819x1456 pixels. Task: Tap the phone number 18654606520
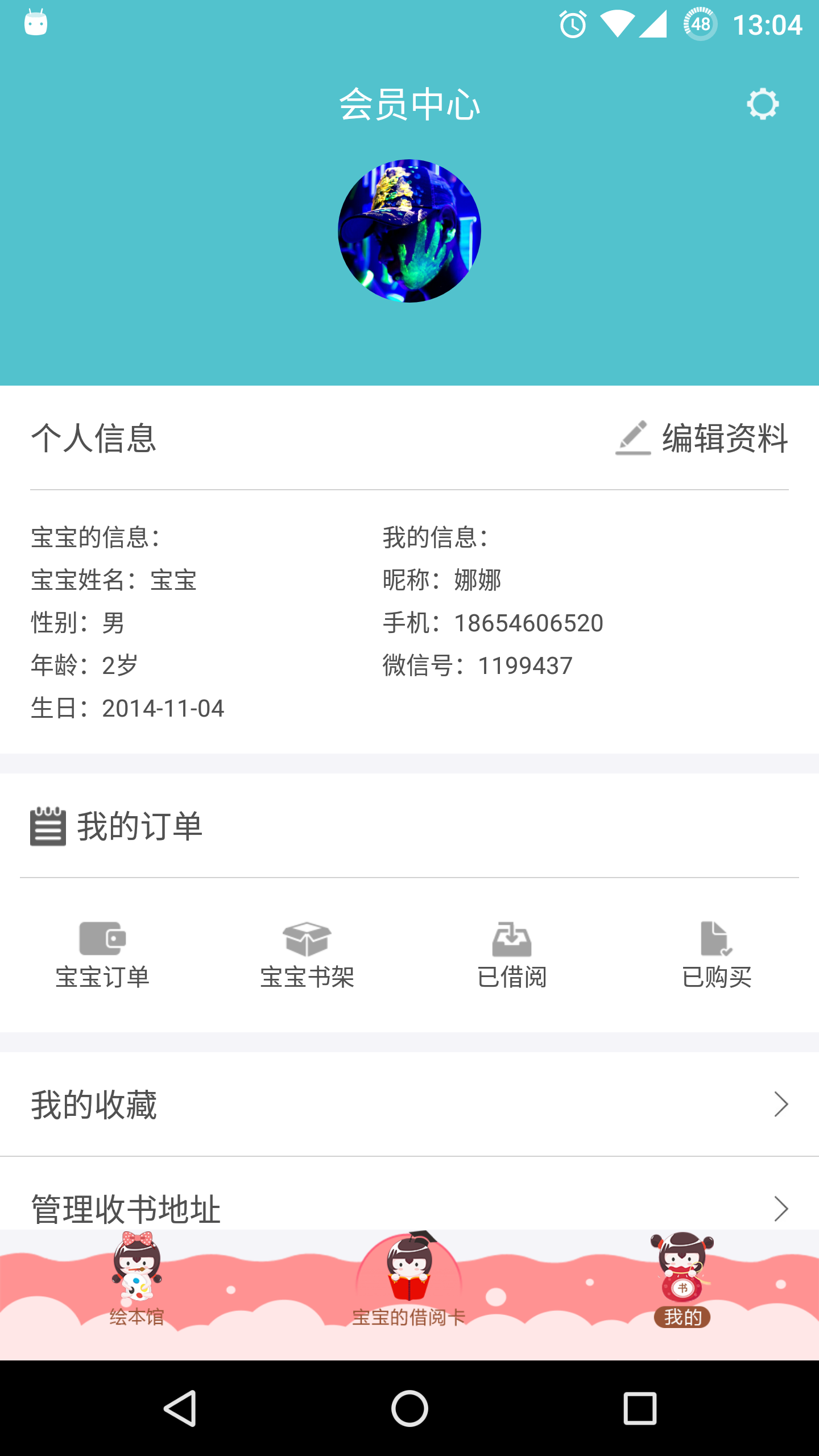click(x=529, y=623)
